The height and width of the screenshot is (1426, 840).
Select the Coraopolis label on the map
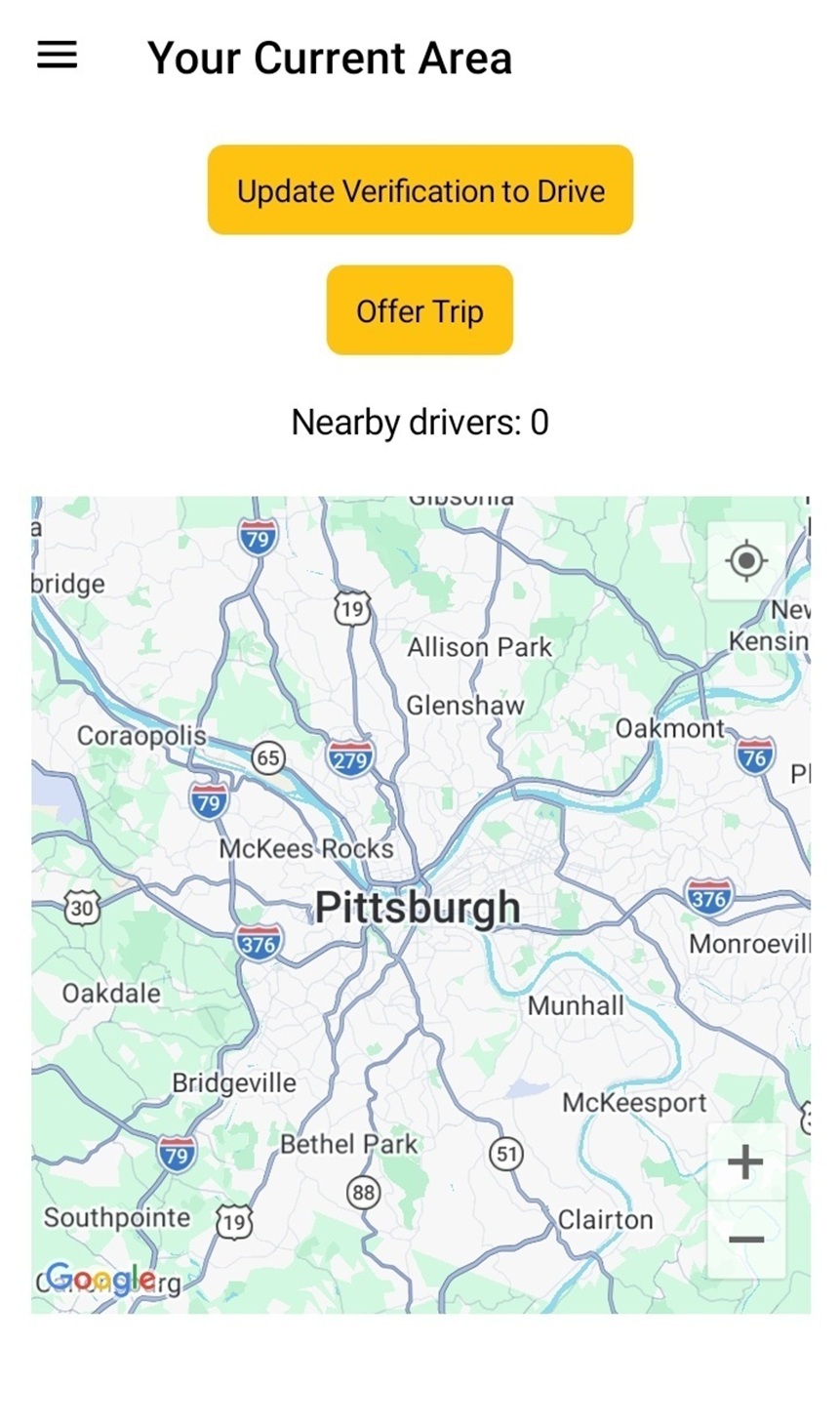click(x=143, y=736)
